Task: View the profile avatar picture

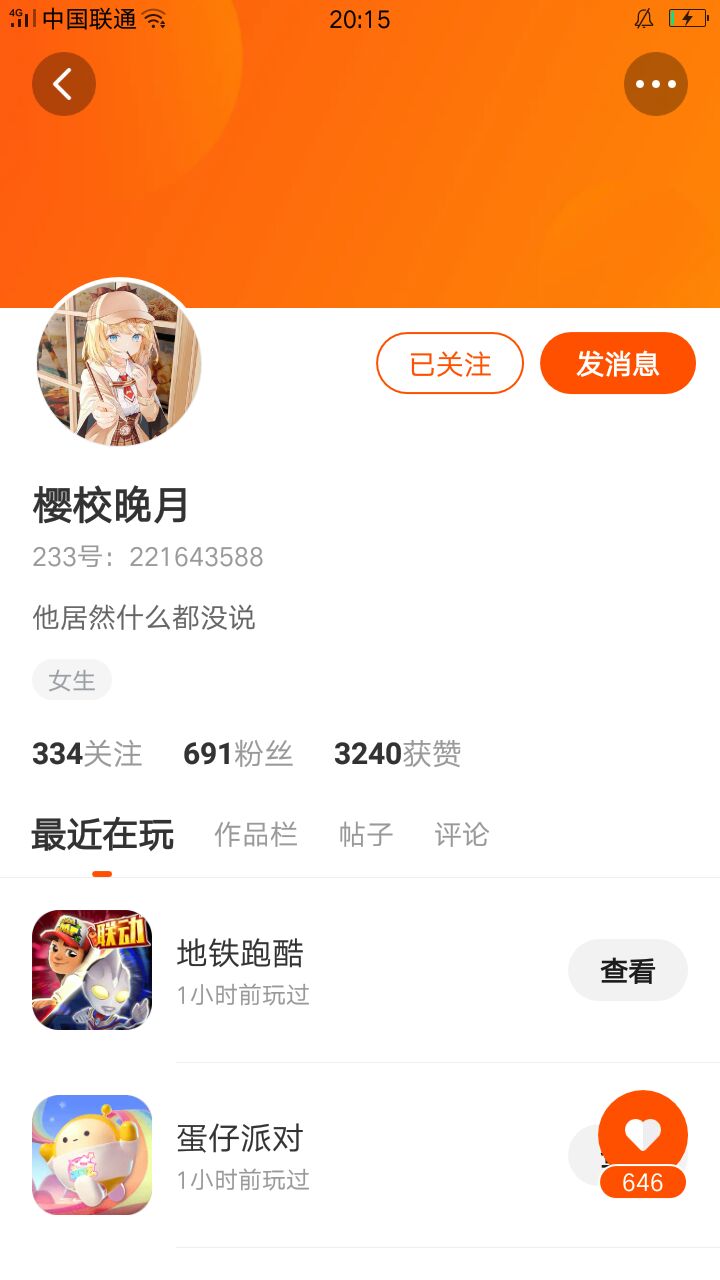Action: pyautogui.click(x=119, y=362)
